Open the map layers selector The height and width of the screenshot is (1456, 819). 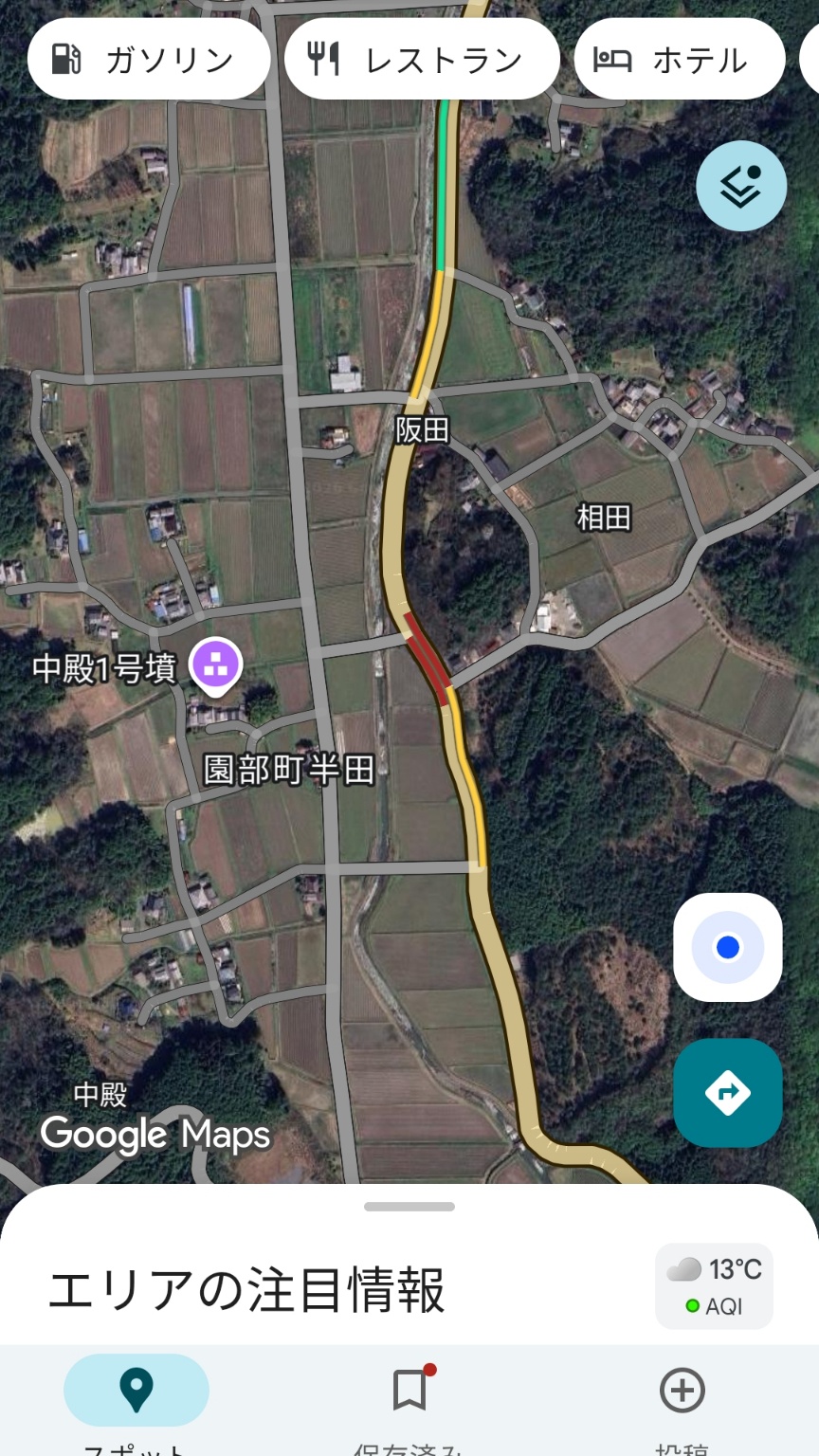(x=740, y=187)
